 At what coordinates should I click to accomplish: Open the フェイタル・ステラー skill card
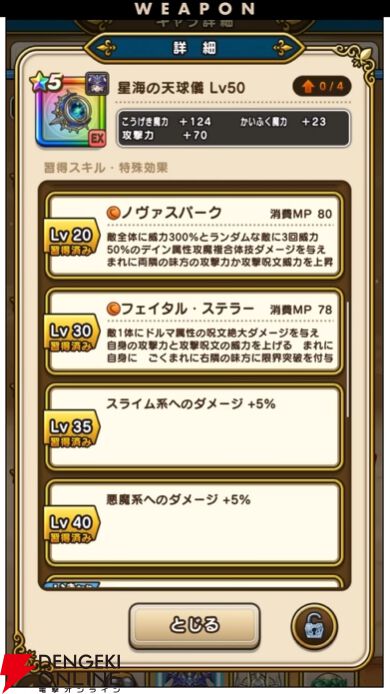[194, 332]
